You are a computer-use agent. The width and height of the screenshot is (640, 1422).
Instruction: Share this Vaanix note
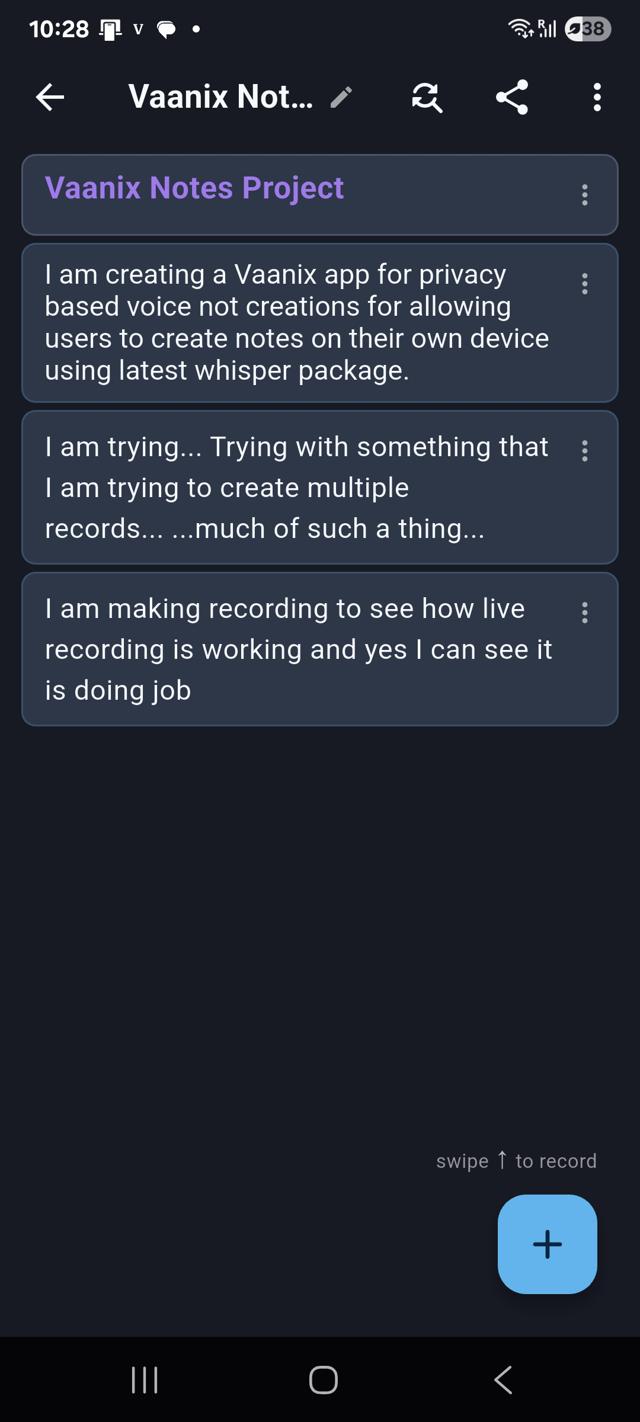(512, 97)
